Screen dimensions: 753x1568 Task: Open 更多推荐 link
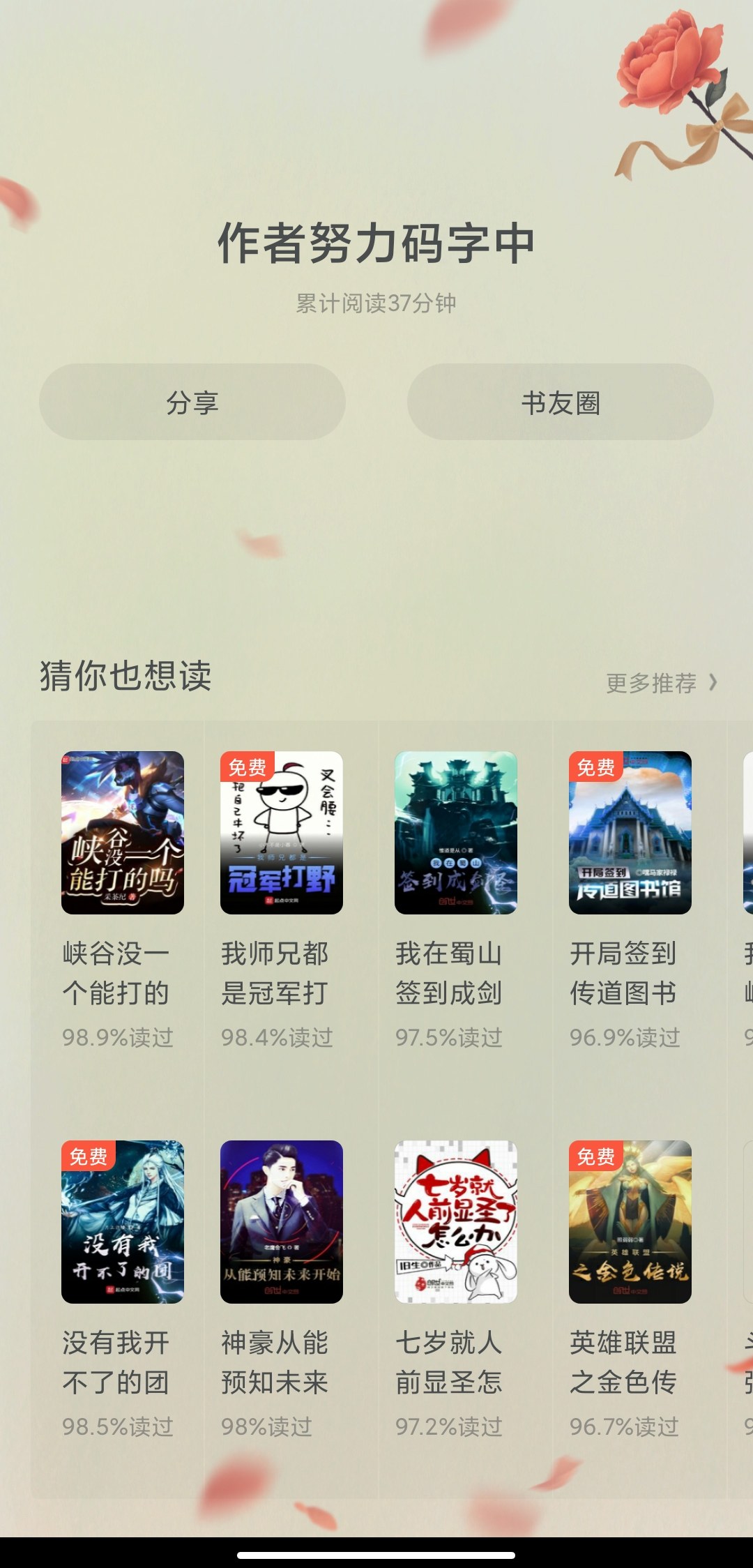[661, 682]
